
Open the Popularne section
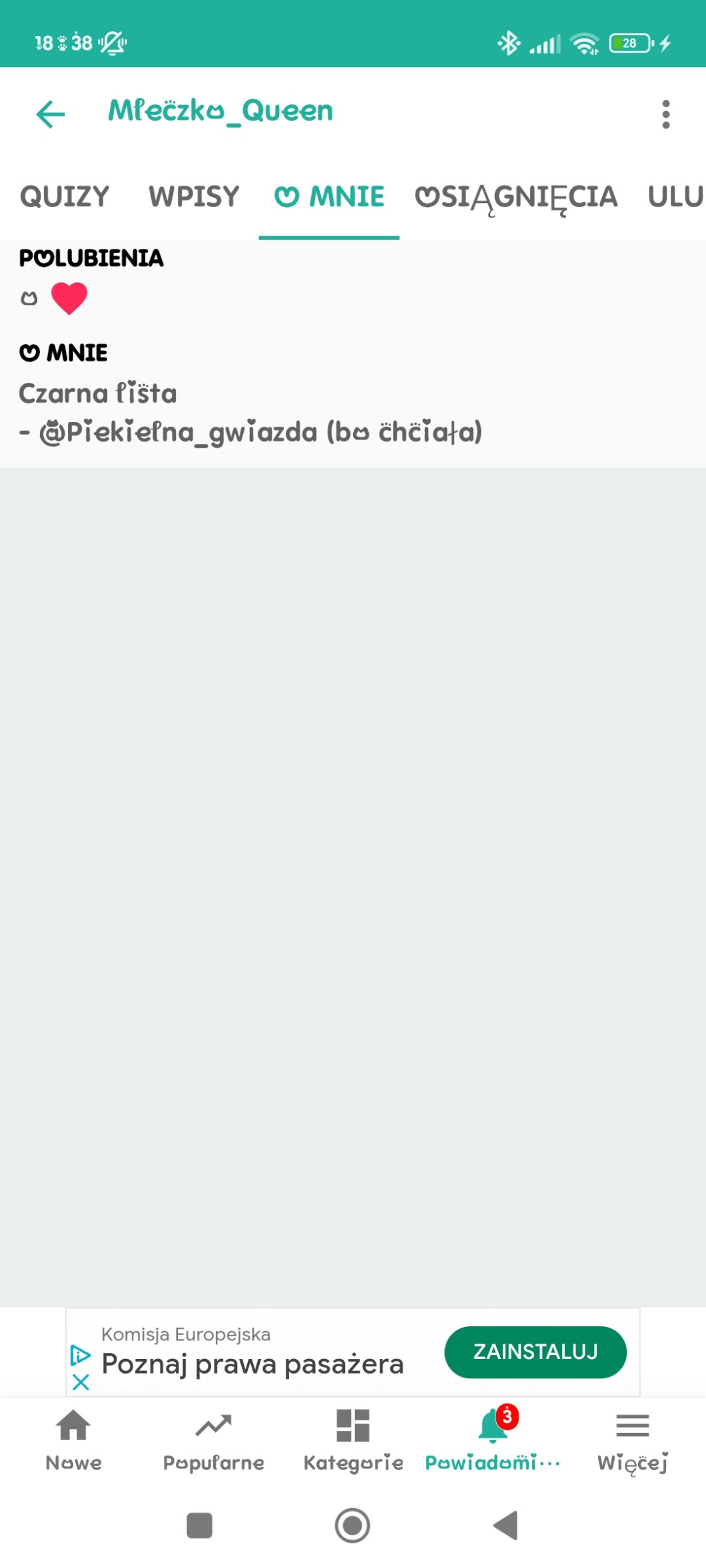click(214, 1440)
